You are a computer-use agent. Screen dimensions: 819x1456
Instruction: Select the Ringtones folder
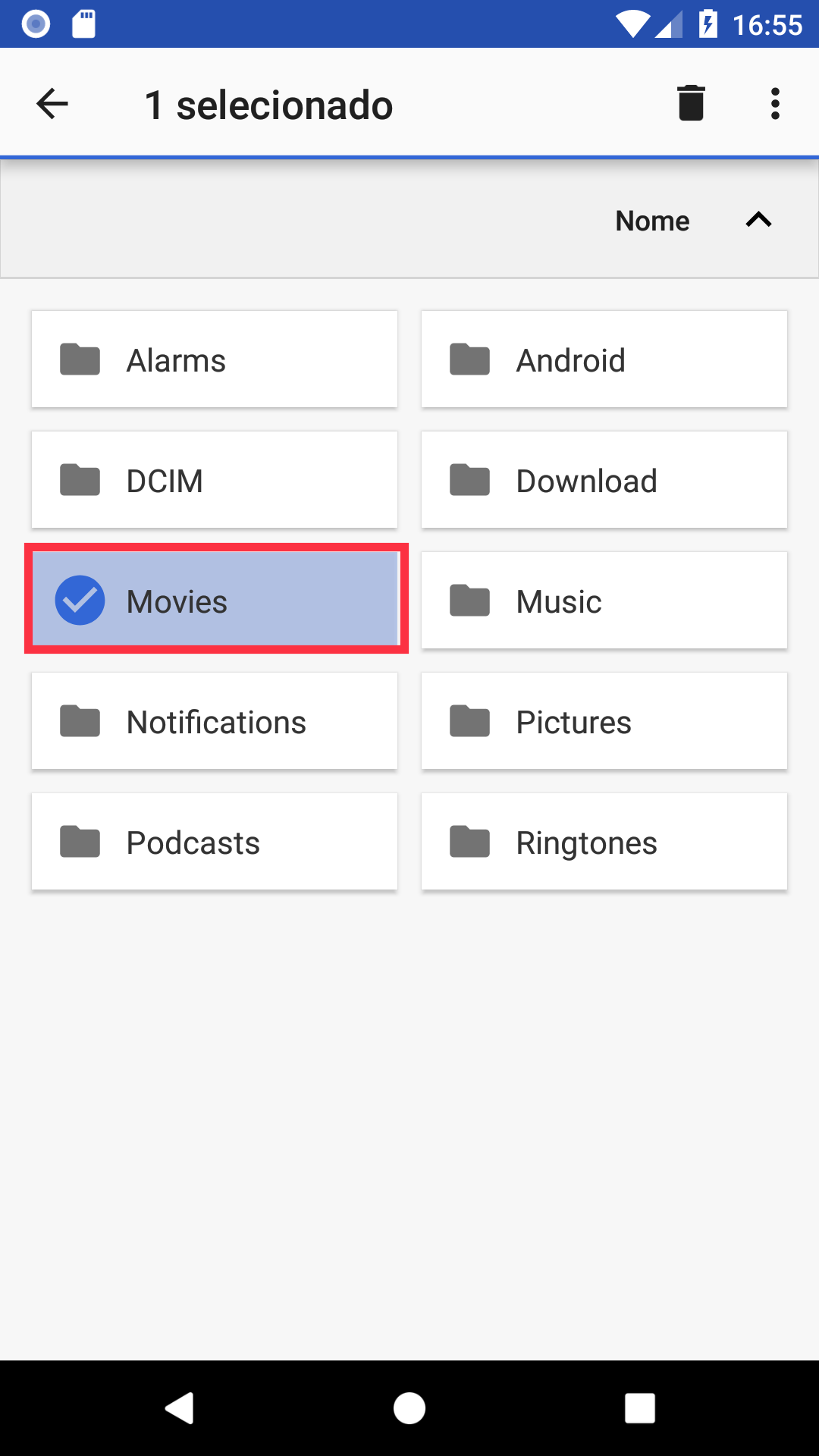coord(604,842)
